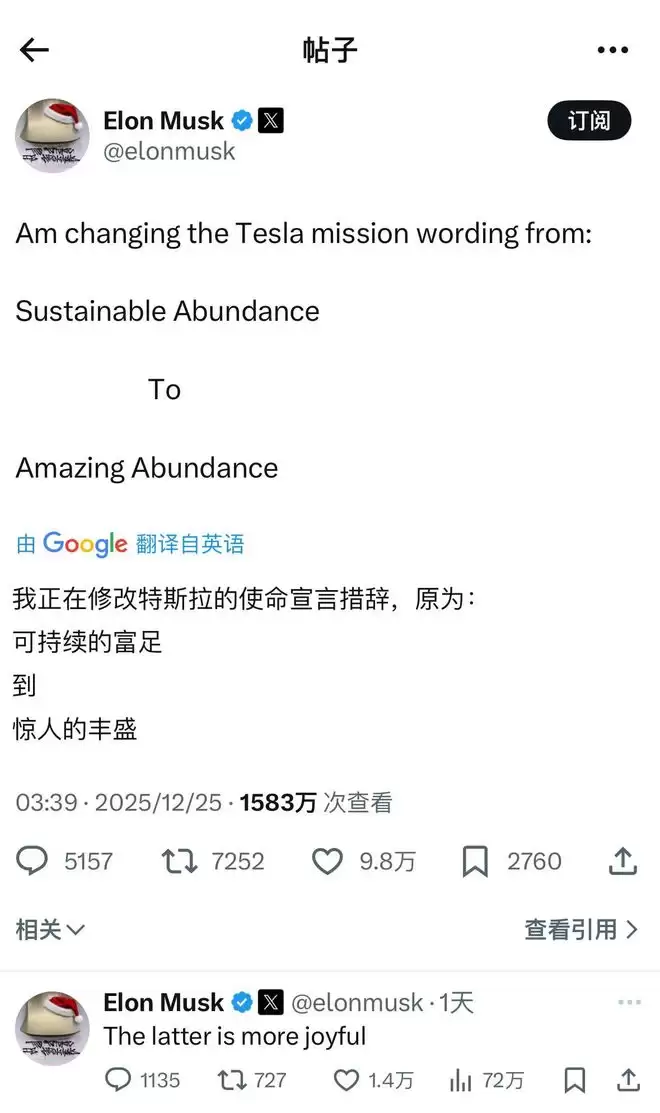
Task: Like 'The latter is more joyful' reply
Action: point(346,1080)
